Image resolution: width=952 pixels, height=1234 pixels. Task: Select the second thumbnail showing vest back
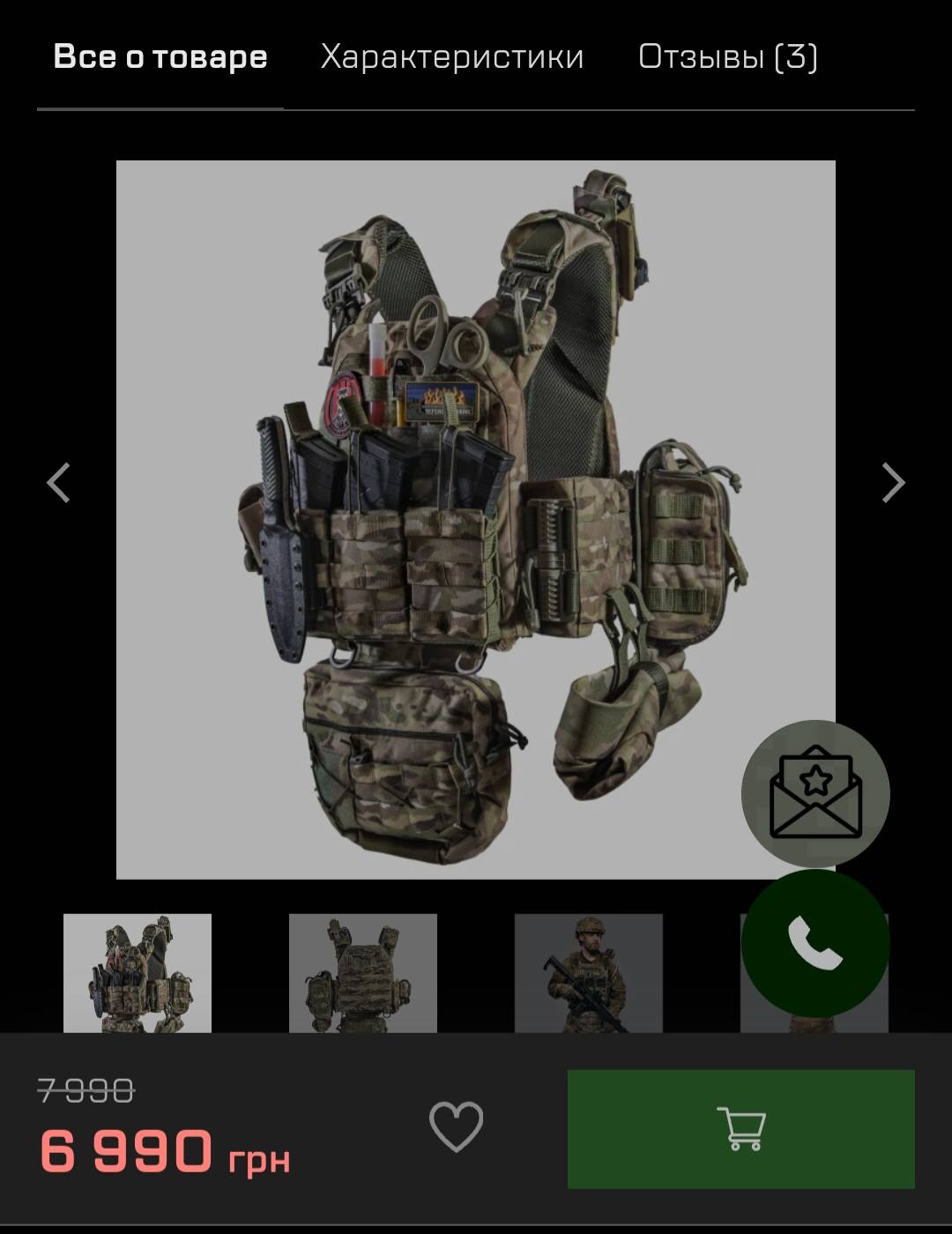pyautogui.click(x=362, y=972)
